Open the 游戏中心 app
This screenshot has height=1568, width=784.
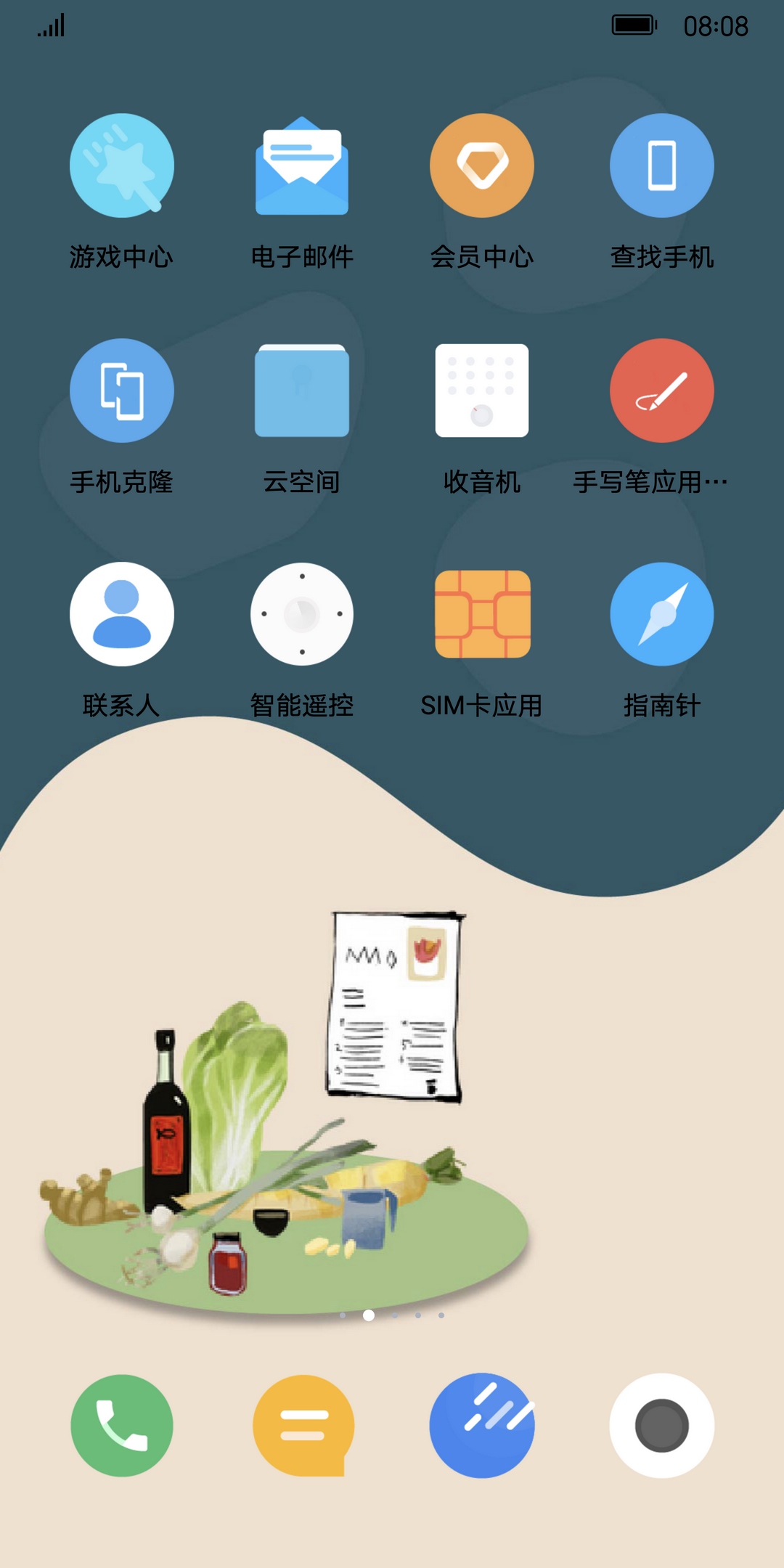point(121,166)
